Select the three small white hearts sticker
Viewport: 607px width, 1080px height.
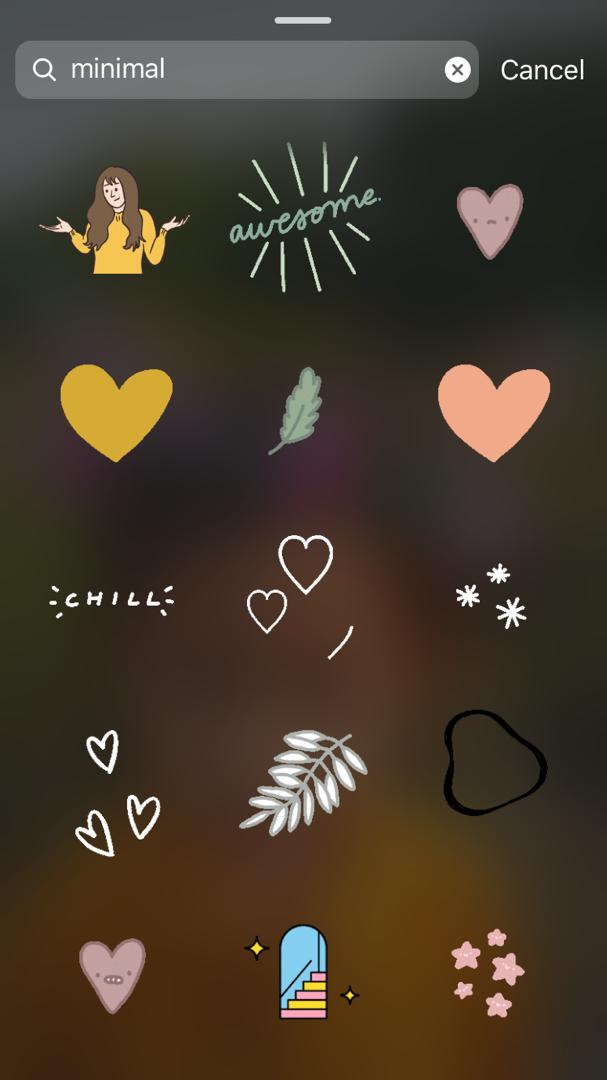point(117,793)
